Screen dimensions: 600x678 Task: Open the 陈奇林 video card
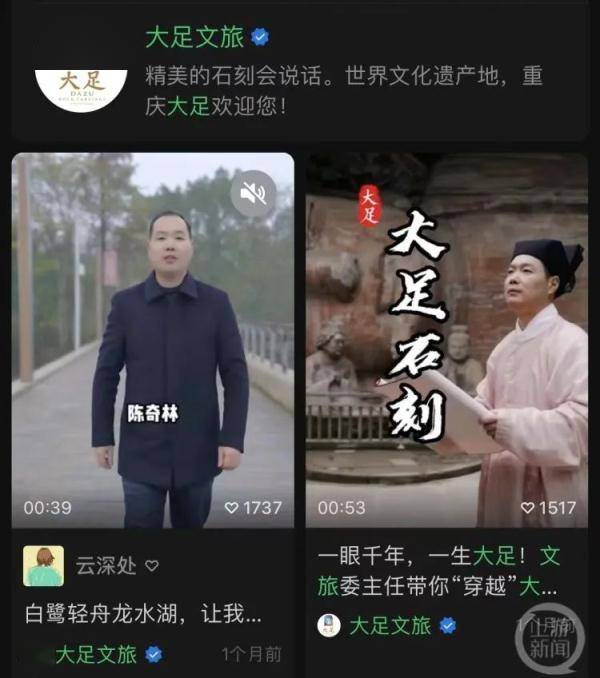(x=153, y=340)
